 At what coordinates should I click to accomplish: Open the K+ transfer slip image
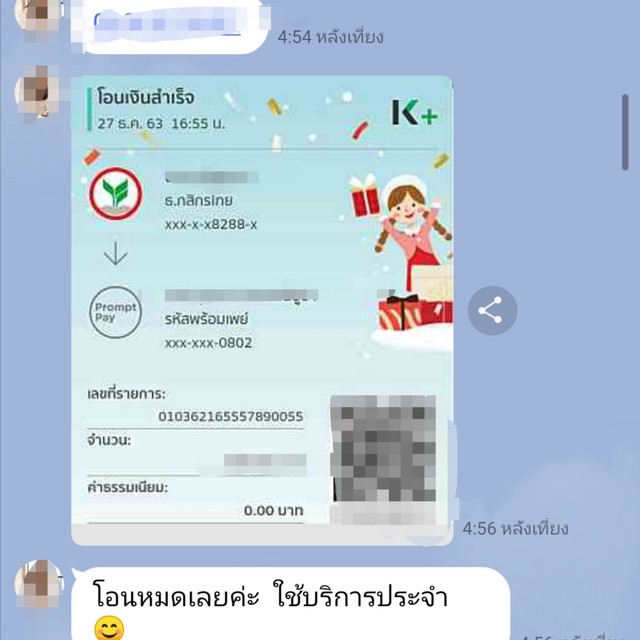pos(260,310)
